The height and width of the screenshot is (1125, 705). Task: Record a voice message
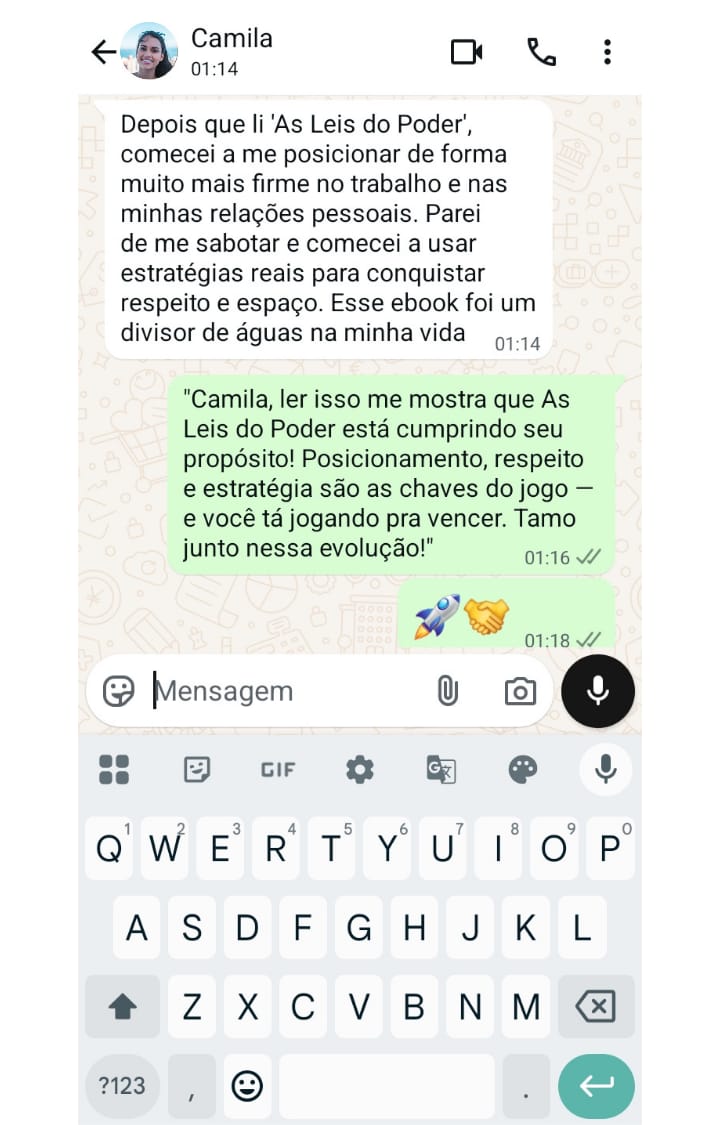[598, 691]
